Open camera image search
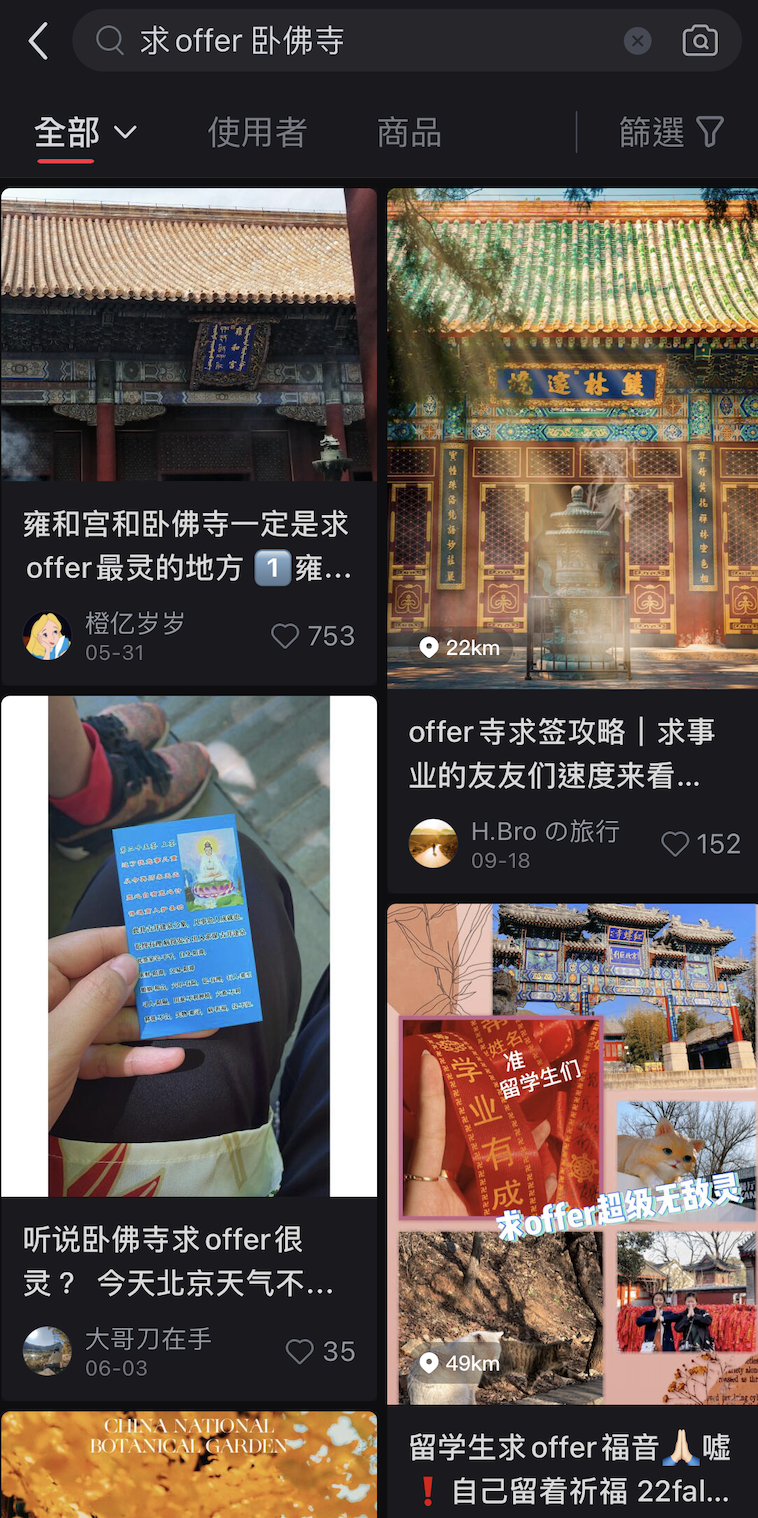Screen dimensions: 758x1518 (700, 41)
